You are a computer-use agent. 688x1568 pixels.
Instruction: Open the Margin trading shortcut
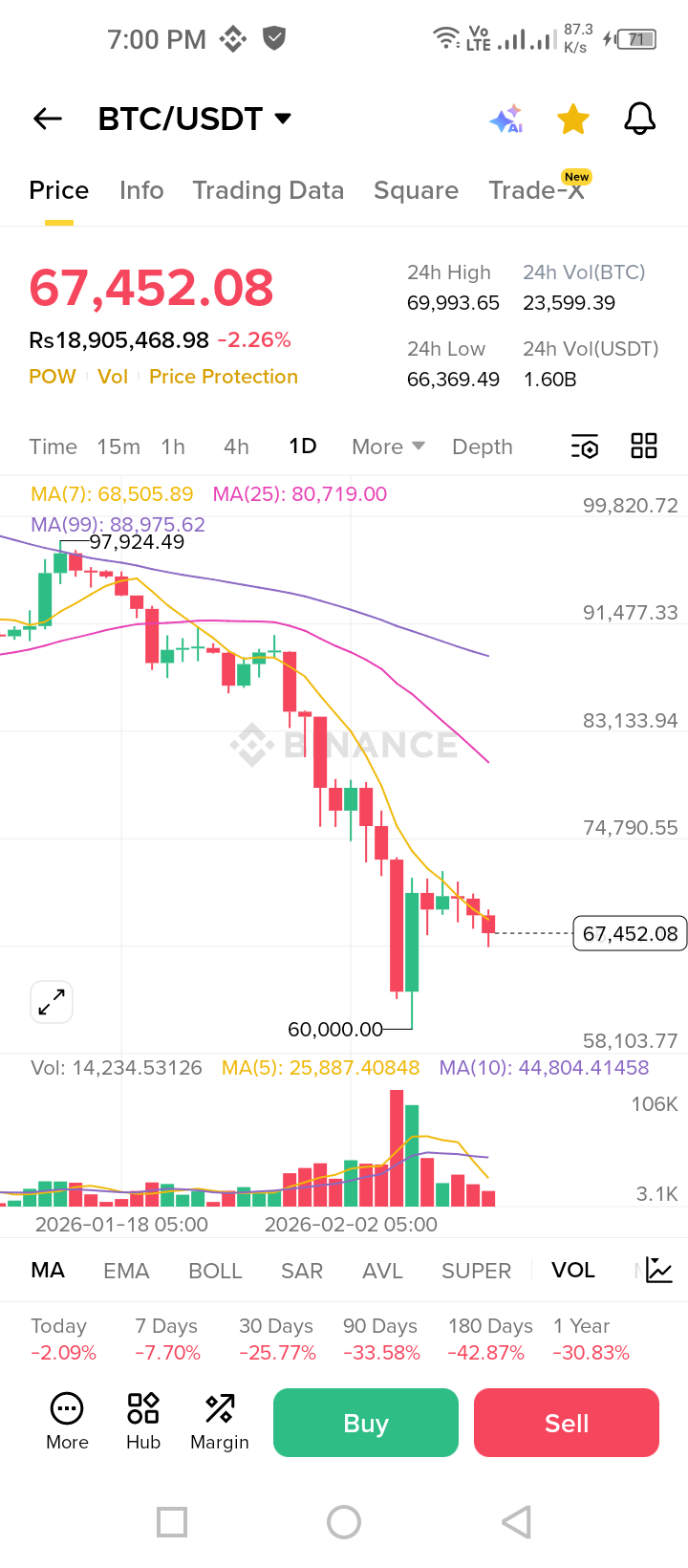tap(220, 1422)
